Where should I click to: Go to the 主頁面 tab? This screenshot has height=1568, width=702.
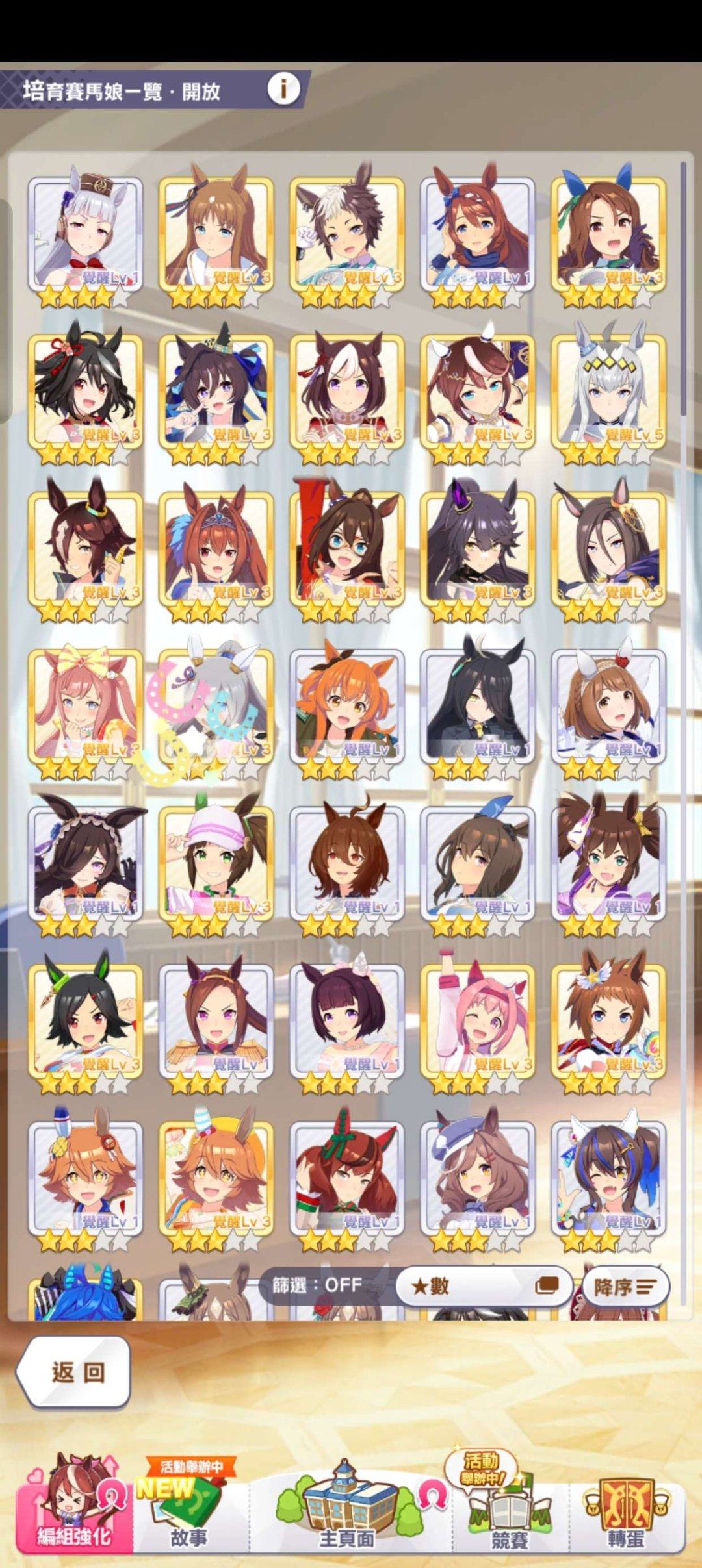[347, 1512]
